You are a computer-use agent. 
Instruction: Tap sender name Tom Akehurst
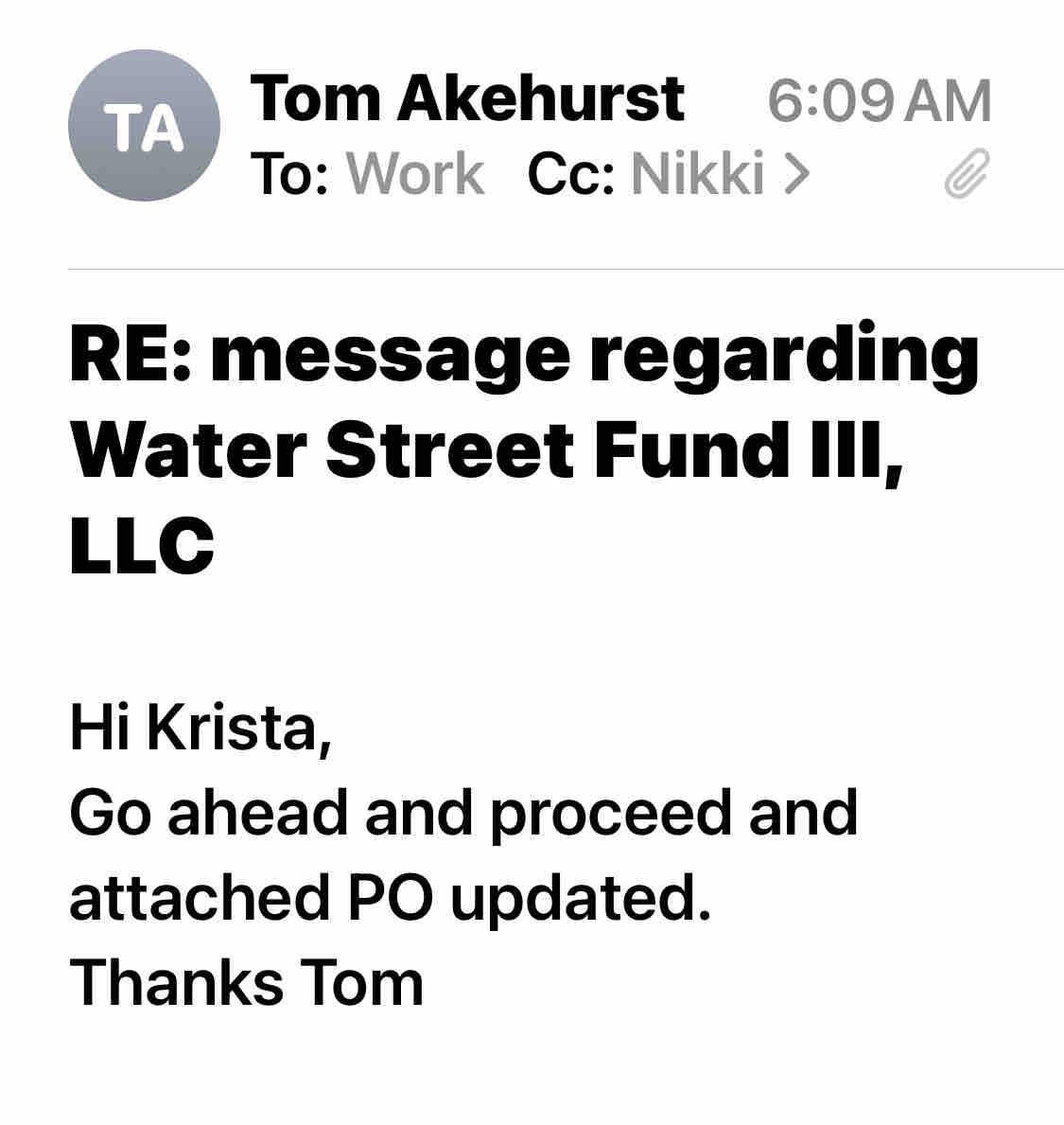(466, 98)
